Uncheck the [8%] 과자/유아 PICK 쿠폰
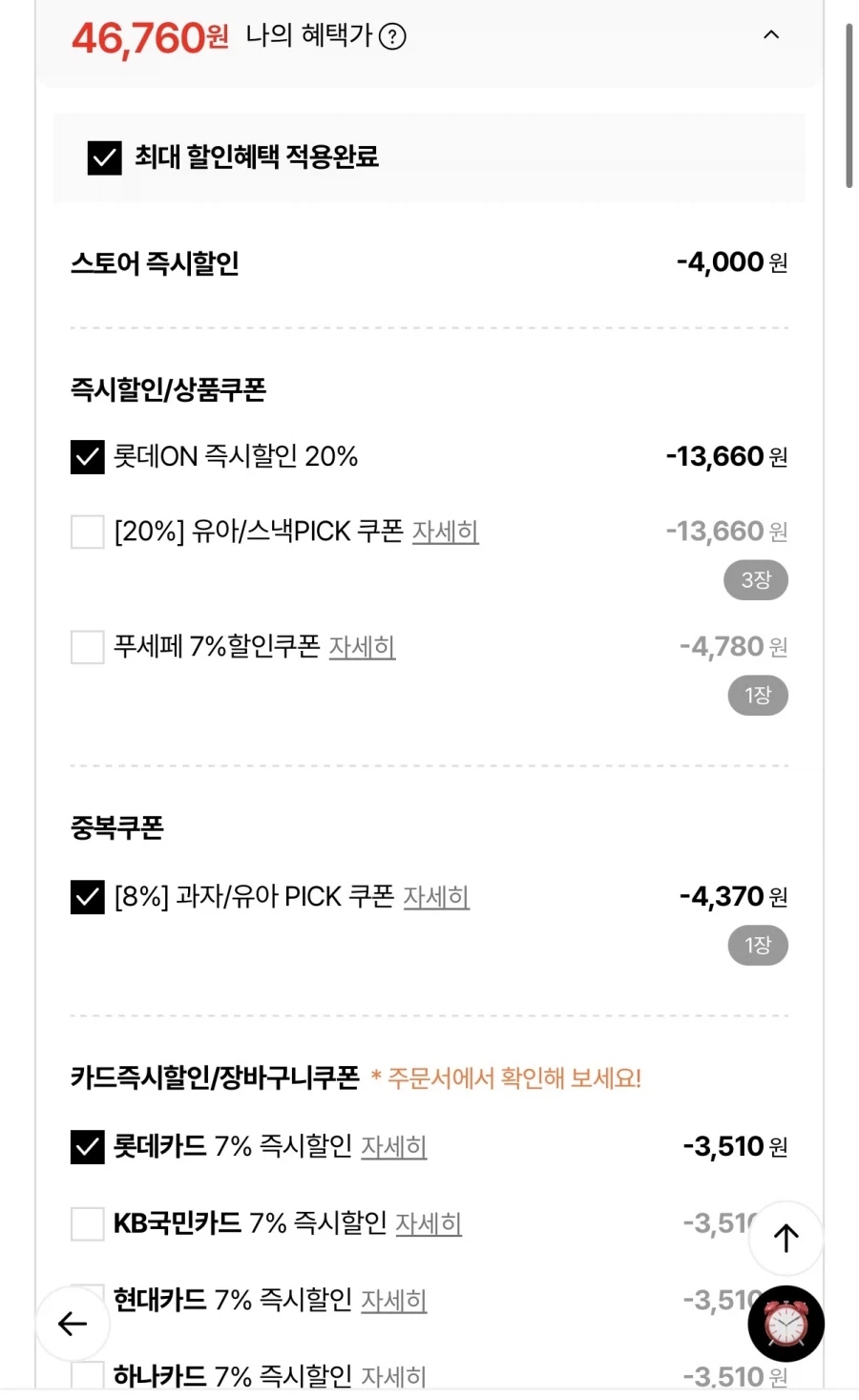 87,897
